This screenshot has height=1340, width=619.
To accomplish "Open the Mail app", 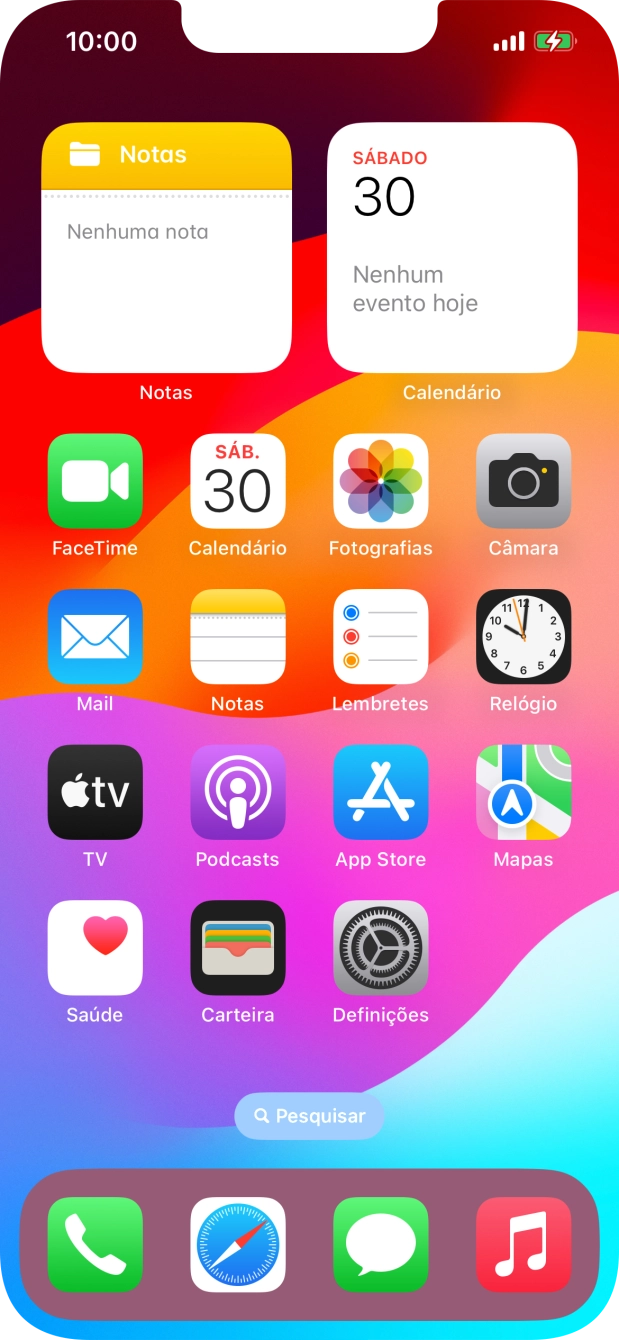I will click(x=95, y=637).
